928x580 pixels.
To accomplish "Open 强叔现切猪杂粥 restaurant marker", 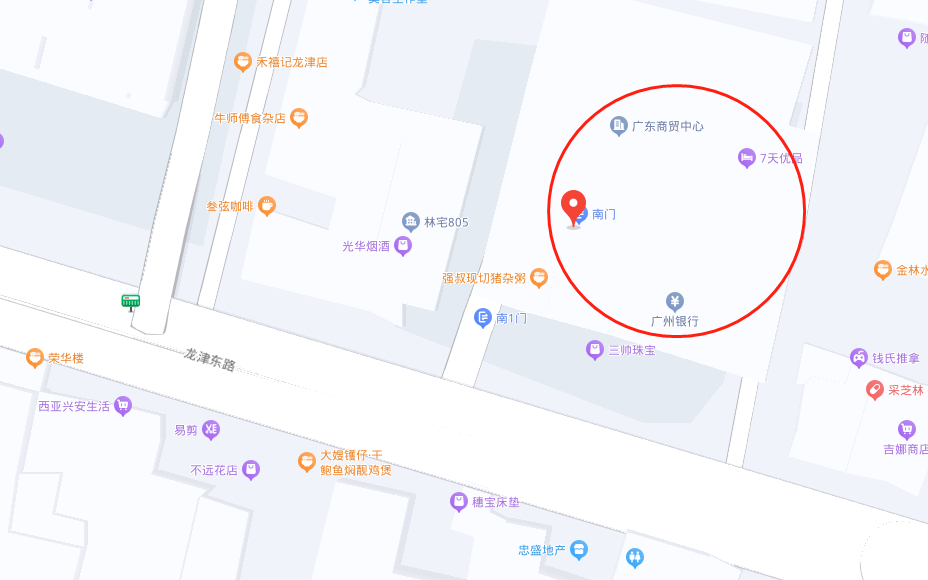I will [539, 277].
